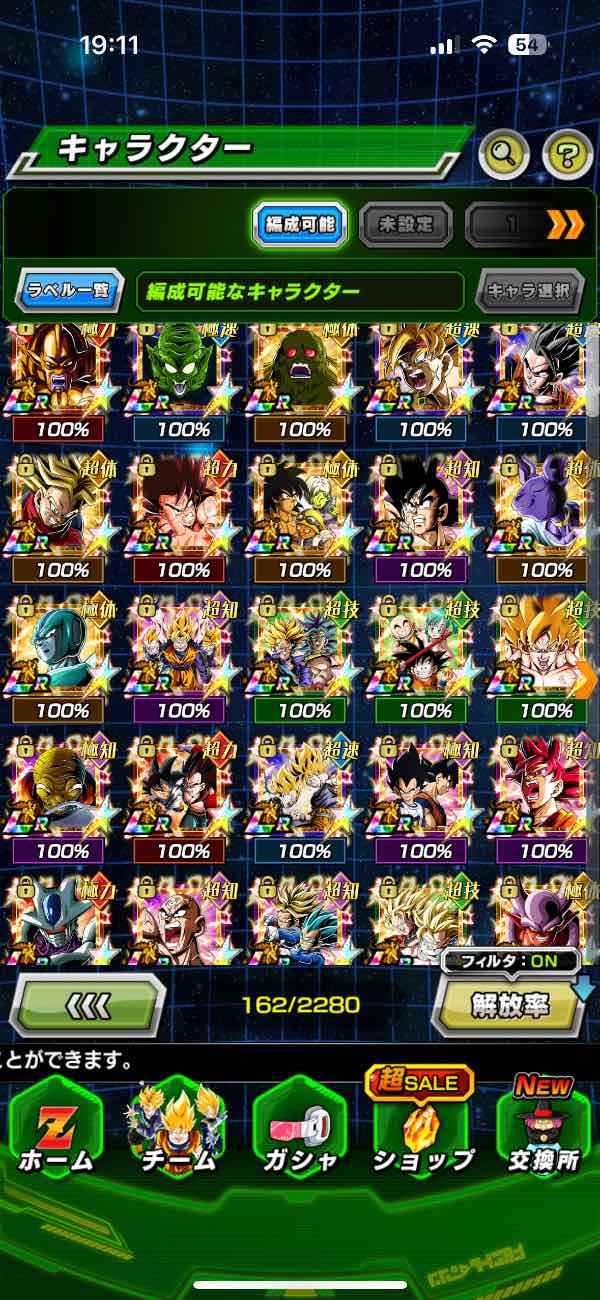Open the magnifying glass search icon
Image resolution: width=600 pixels, height=1300 pixels.
click(504, 152)
